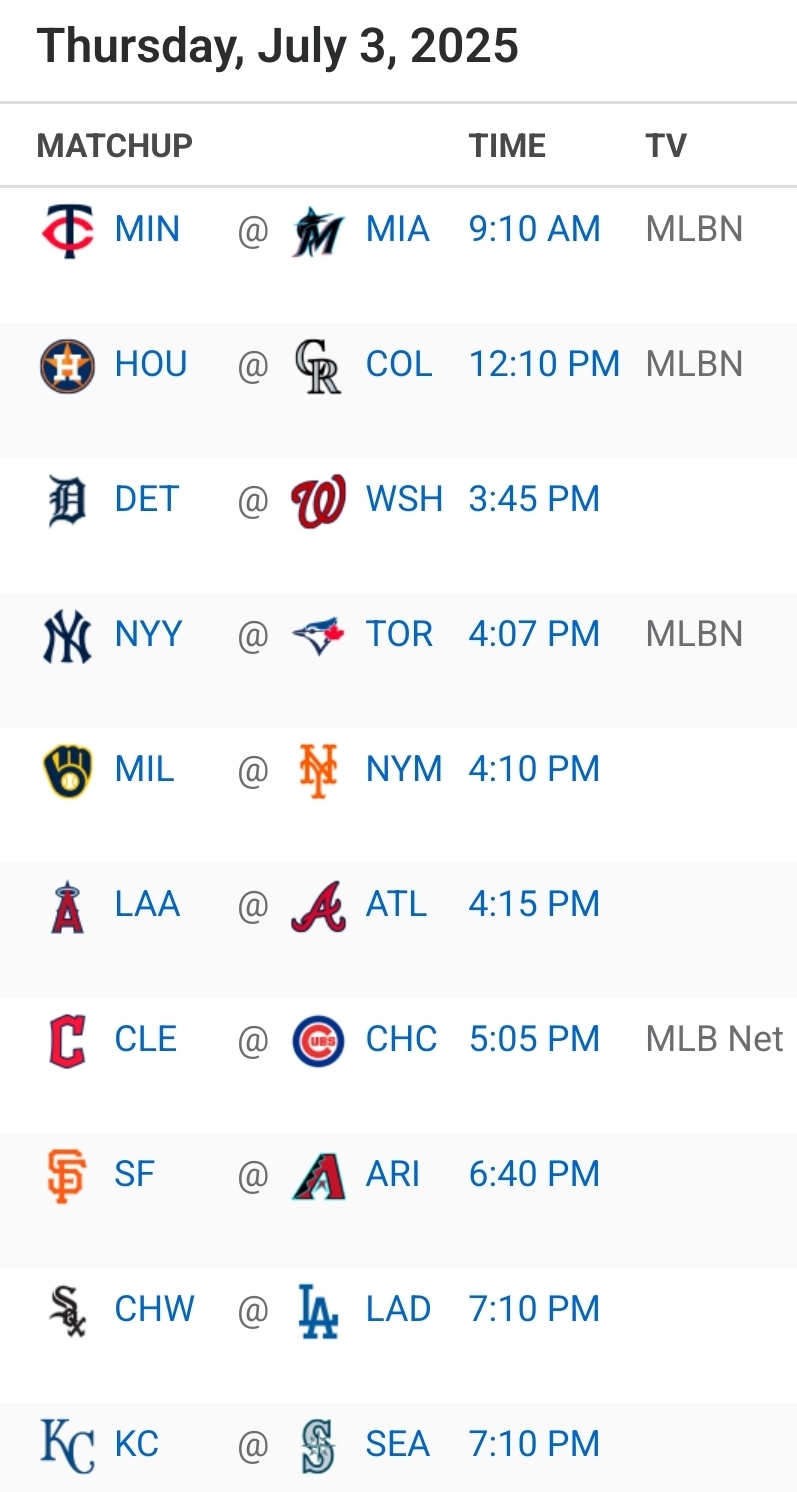Open the 12:10 PM game link
The width and height of the screenshot is (797, 1492).
545,364
